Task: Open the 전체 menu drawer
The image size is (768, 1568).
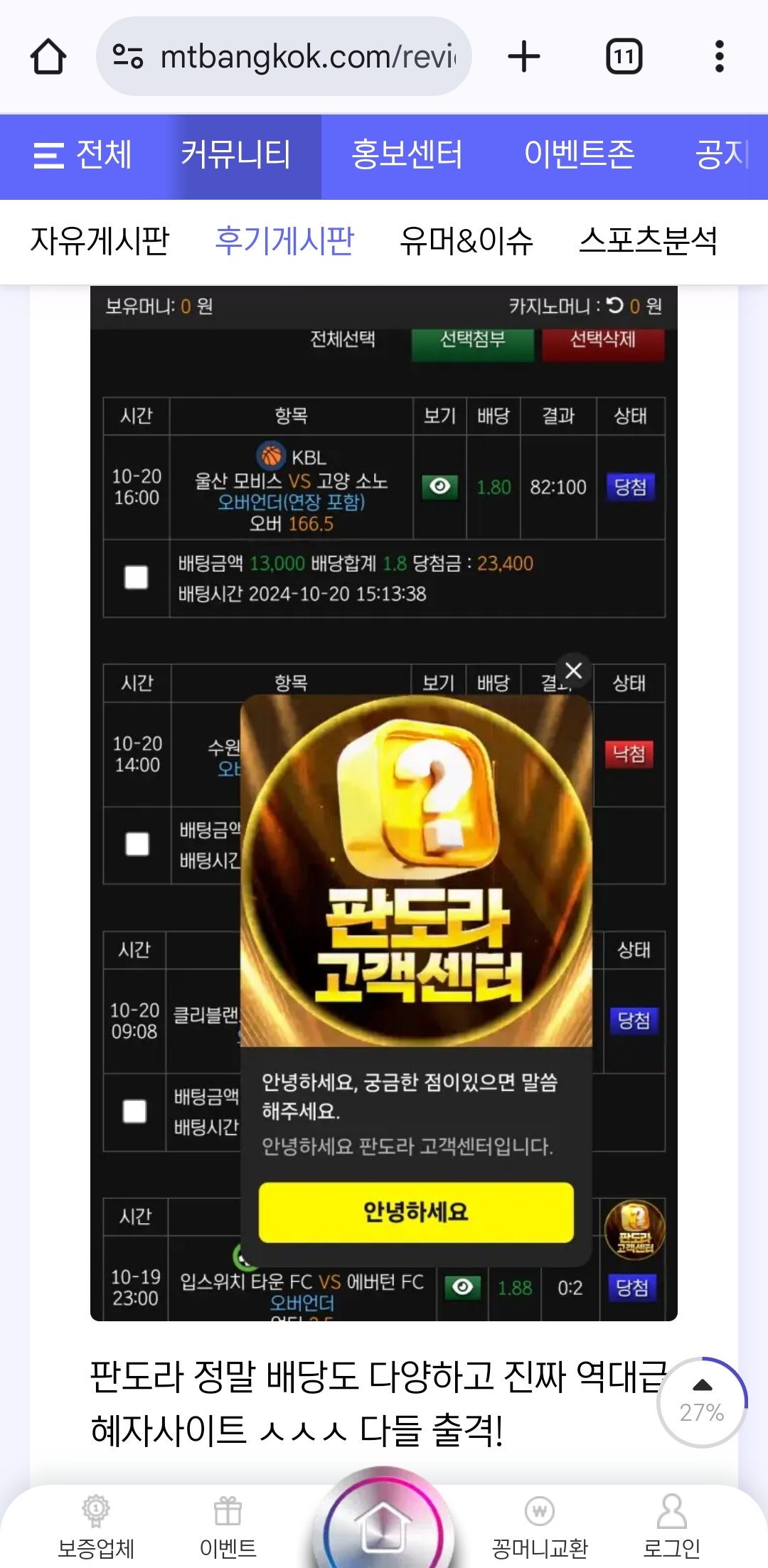Action: (x=82, y=155)
